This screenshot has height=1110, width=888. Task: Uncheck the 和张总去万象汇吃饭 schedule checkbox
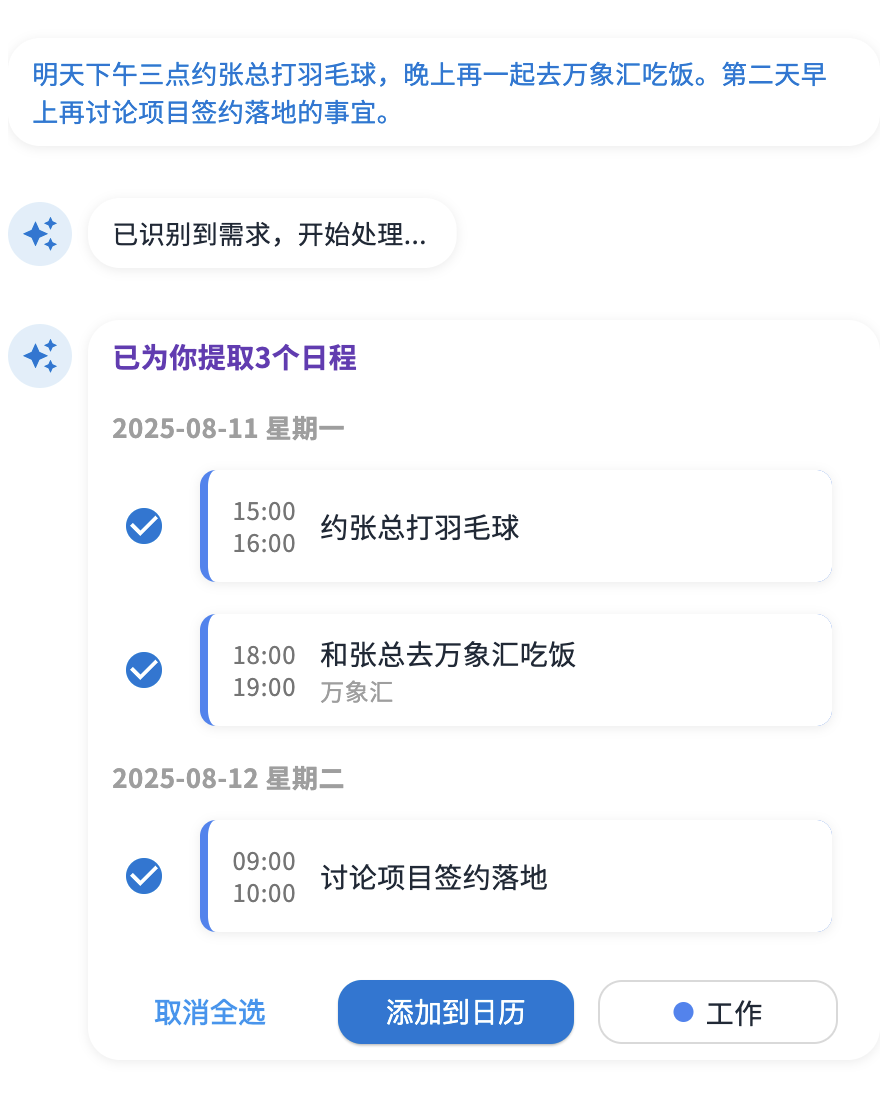pos(144,670)
